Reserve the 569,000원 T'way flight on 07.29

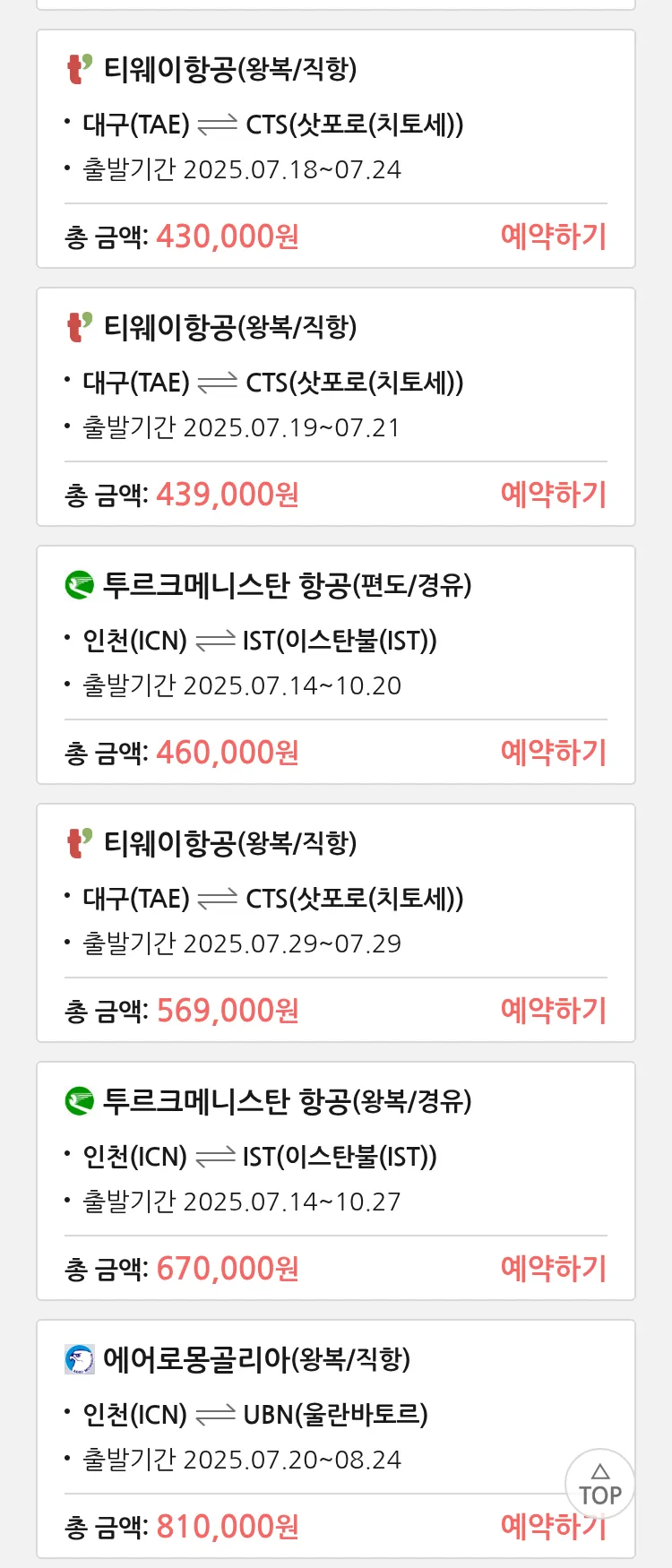pos(553,1011)
